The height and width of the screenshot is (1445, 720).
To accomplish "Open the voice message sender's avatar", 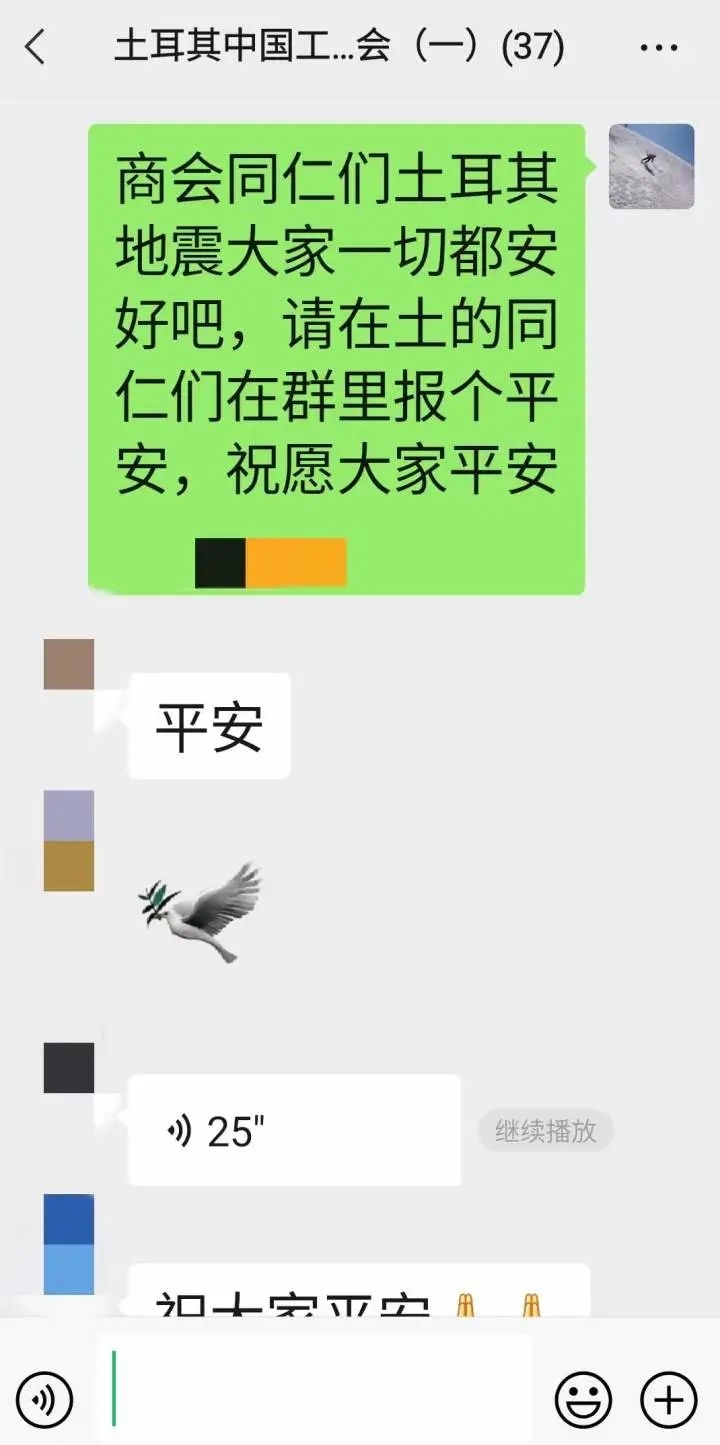I will tap(69, 1067).
